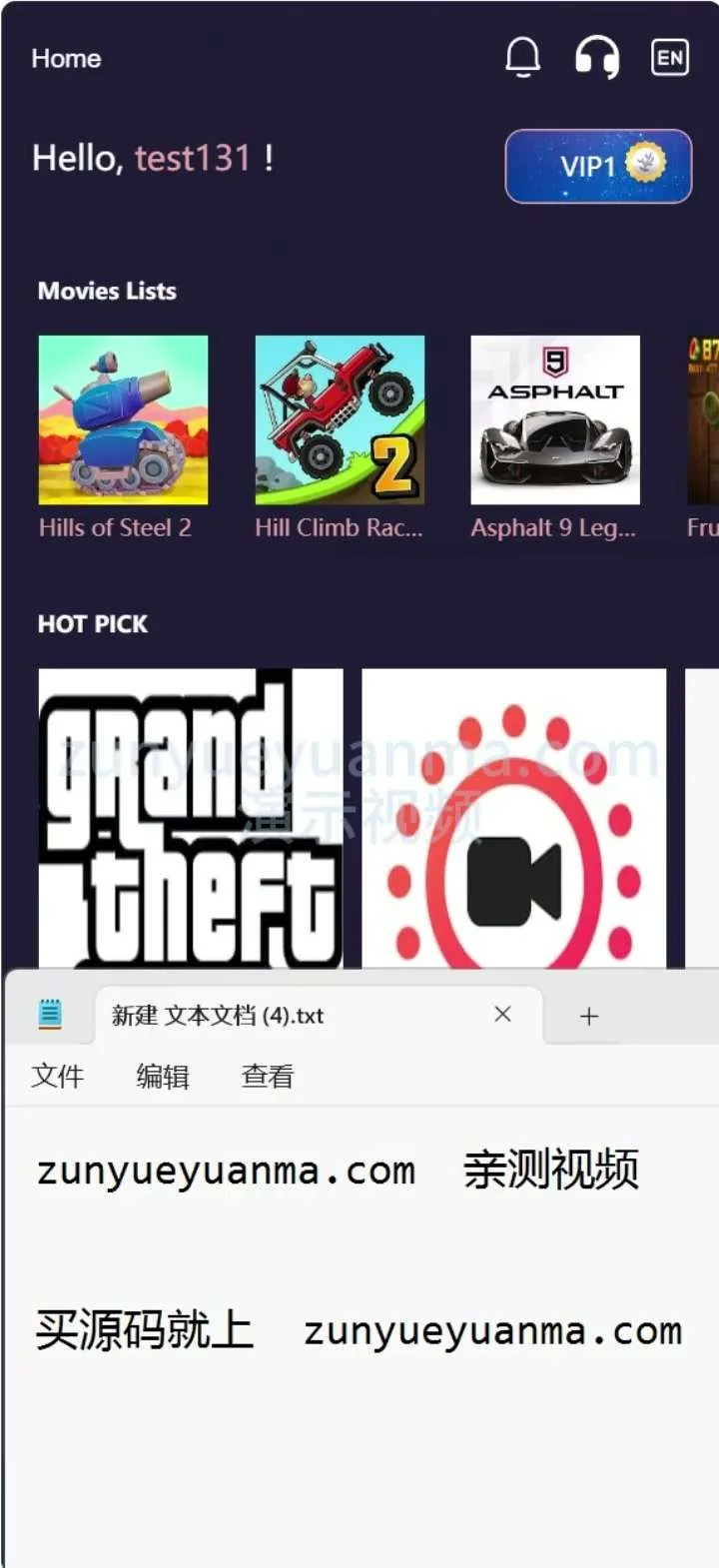
Task: Change language with the EN icon
Action: click(670, 58)
